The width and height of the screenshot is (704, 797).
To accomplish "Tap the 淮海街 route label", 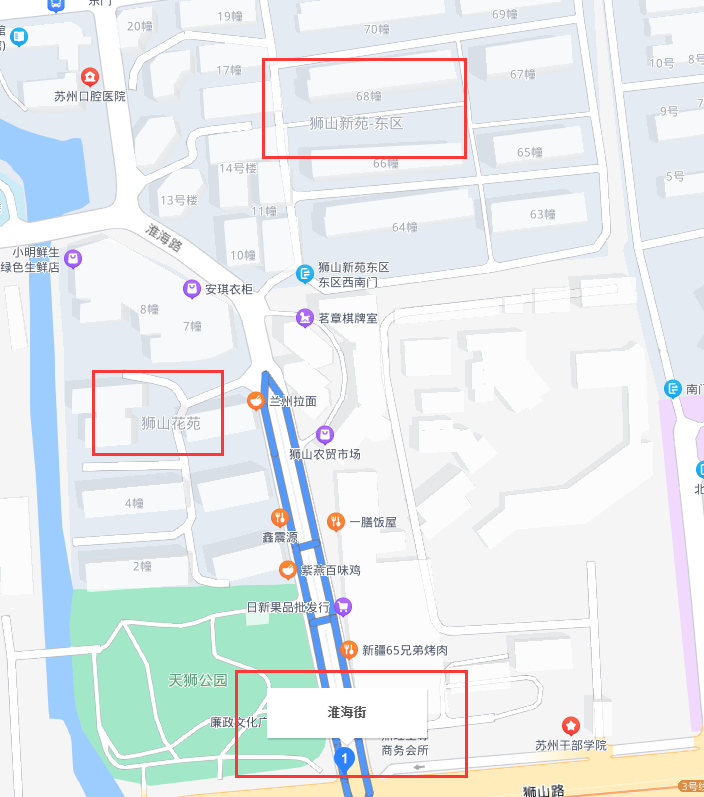I will 347,712.
